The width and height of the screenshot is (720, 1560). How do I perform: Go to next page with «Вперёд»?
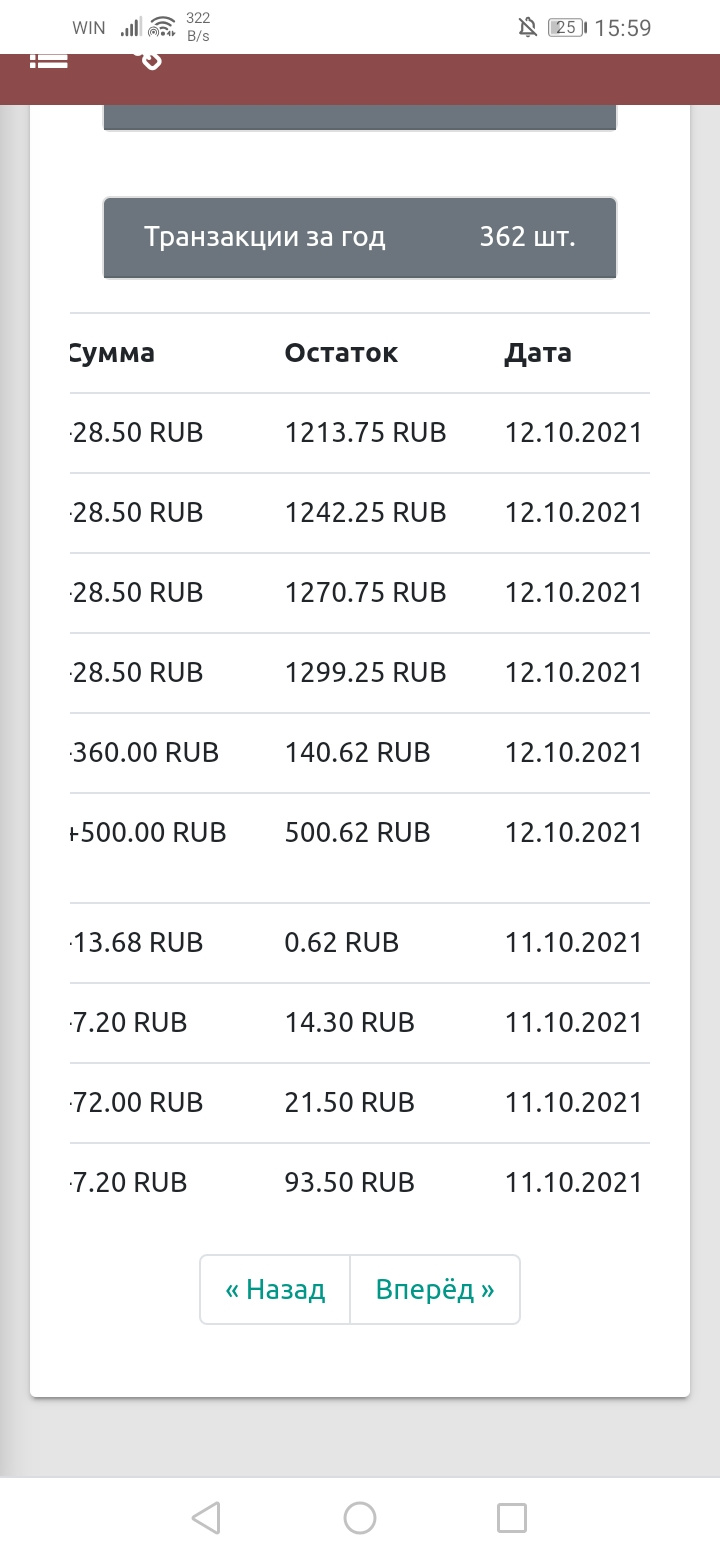click(435, 1289)
